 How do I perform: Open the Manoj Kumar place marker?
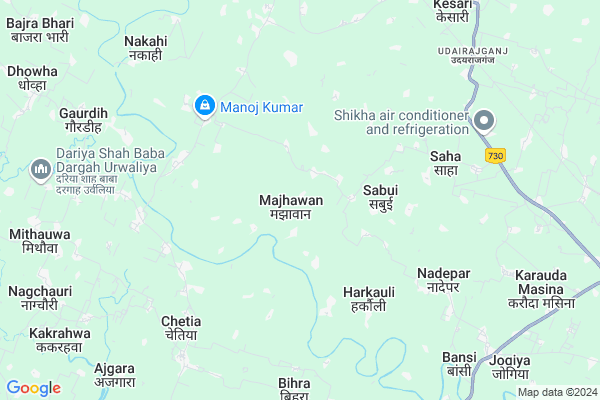click(x=204, y=105)
